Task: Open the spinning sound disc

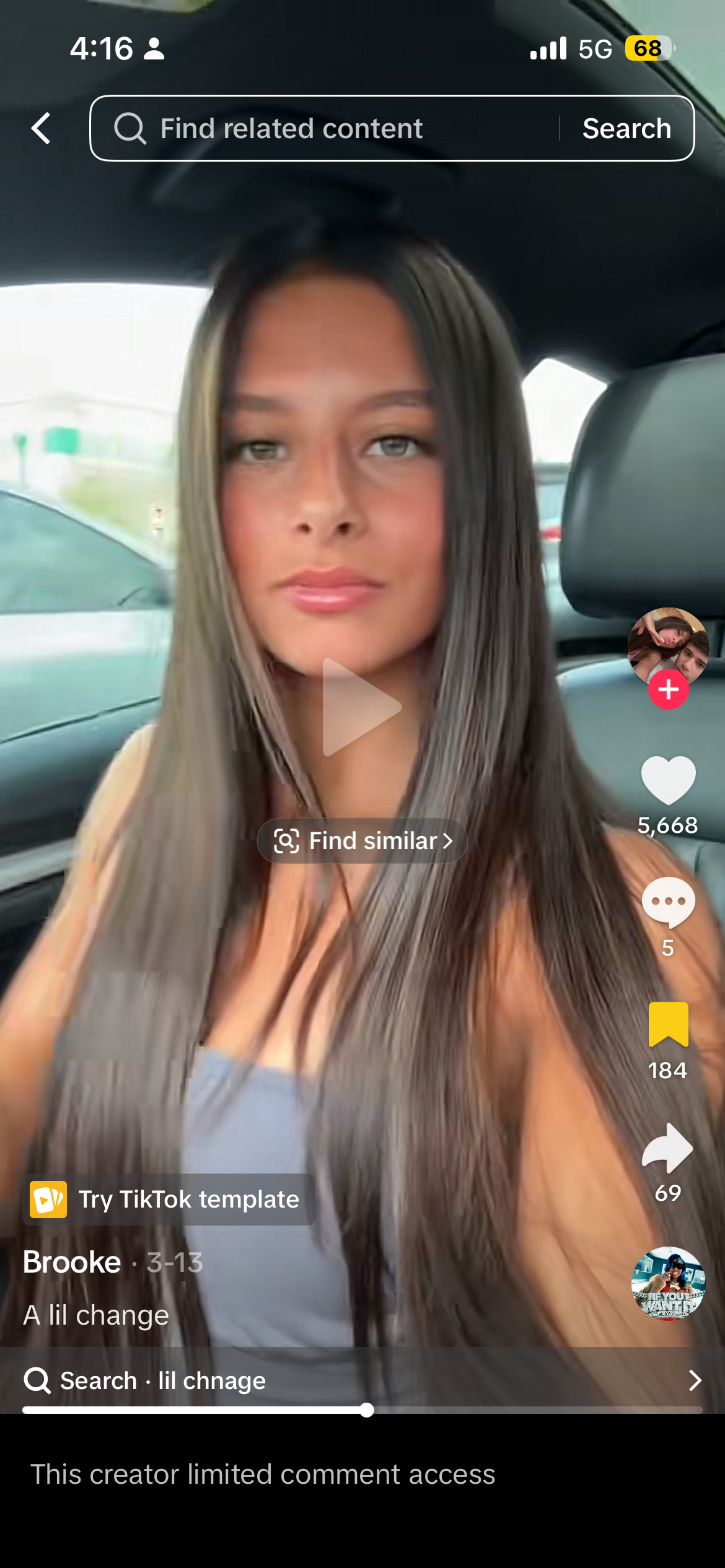Action: pyautogui.click(x=668, y=1283)
